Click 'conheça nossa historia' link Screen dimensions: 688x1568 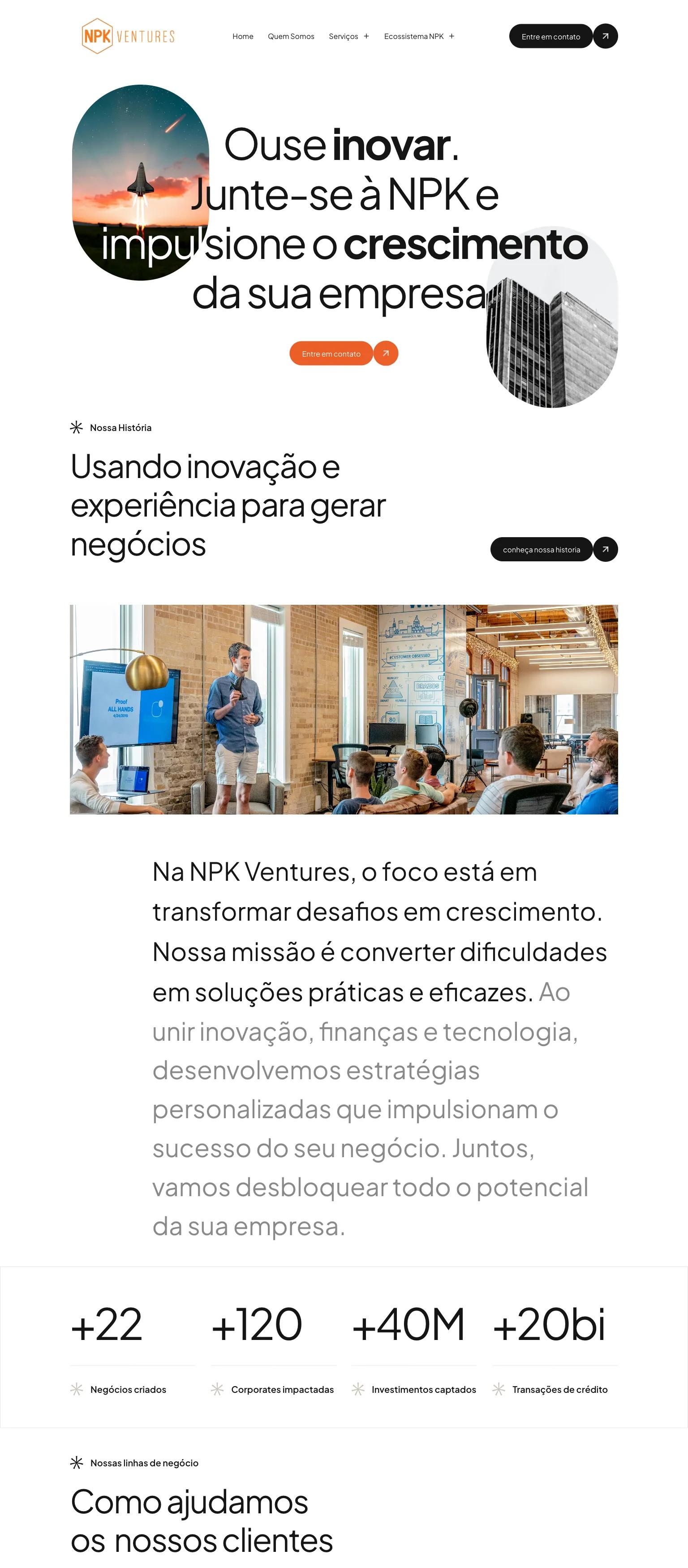[x=542, y=549]
